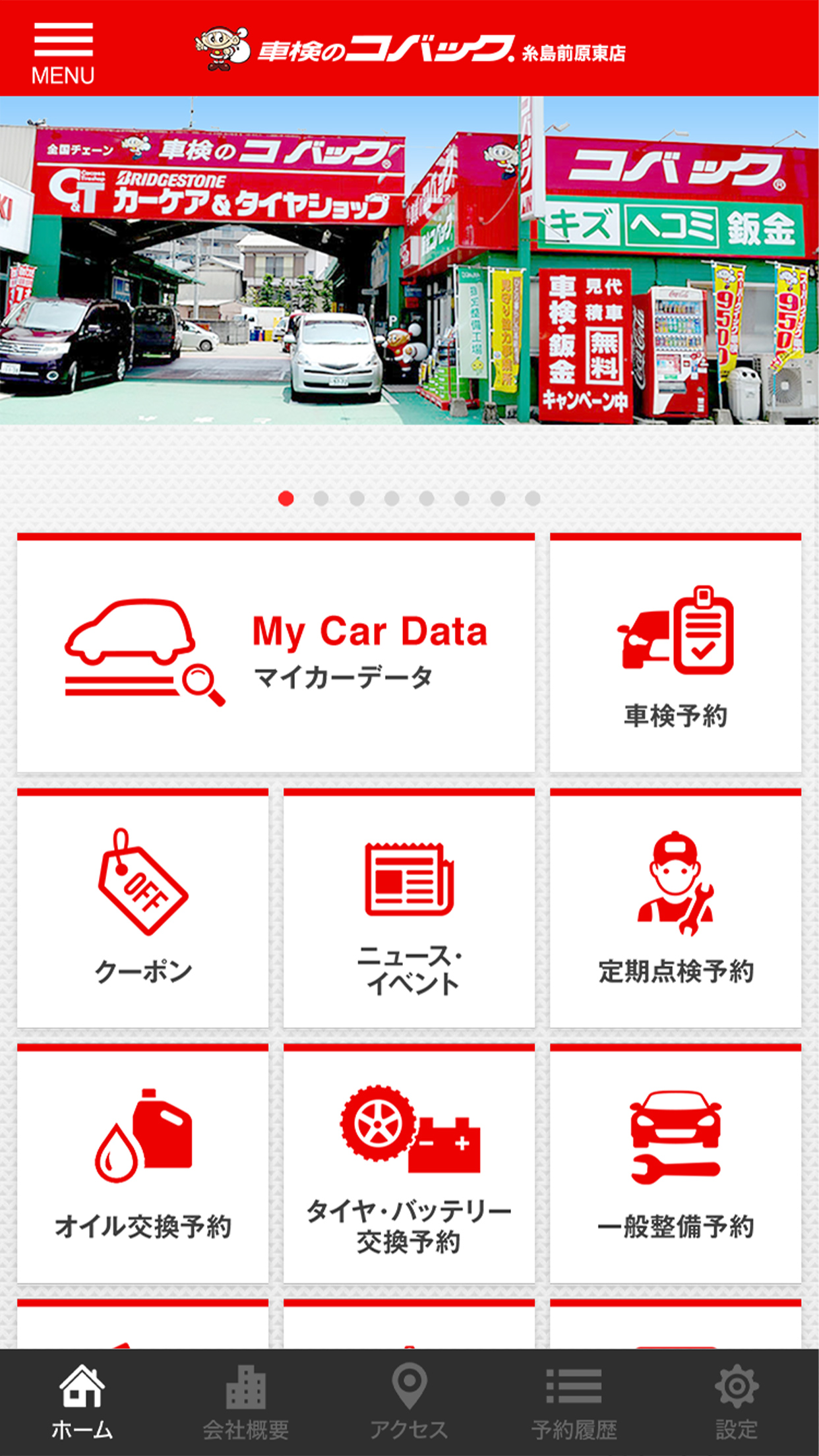The image size is (819, 1456).
Task: Open the クーポン coupon tile
Action: pos(142,909)
